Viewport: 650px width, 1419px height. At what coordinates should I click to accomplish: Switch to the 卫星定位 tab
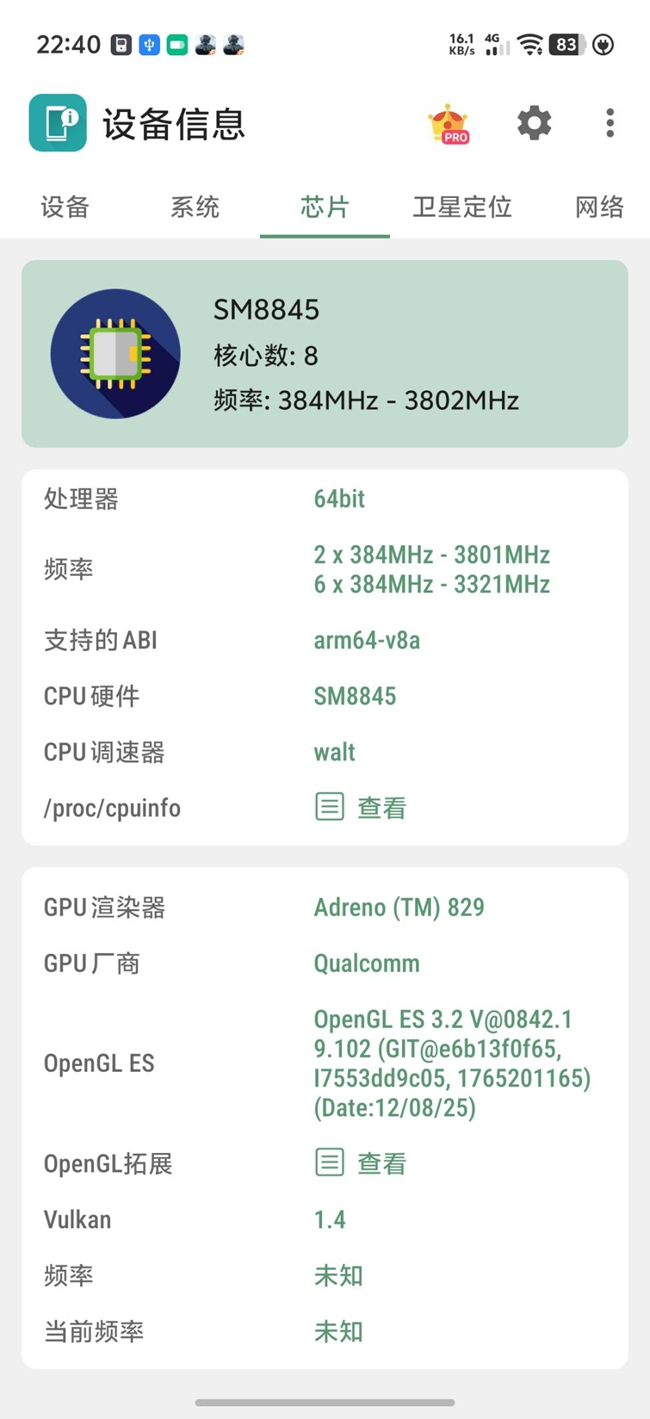point(462,207)
